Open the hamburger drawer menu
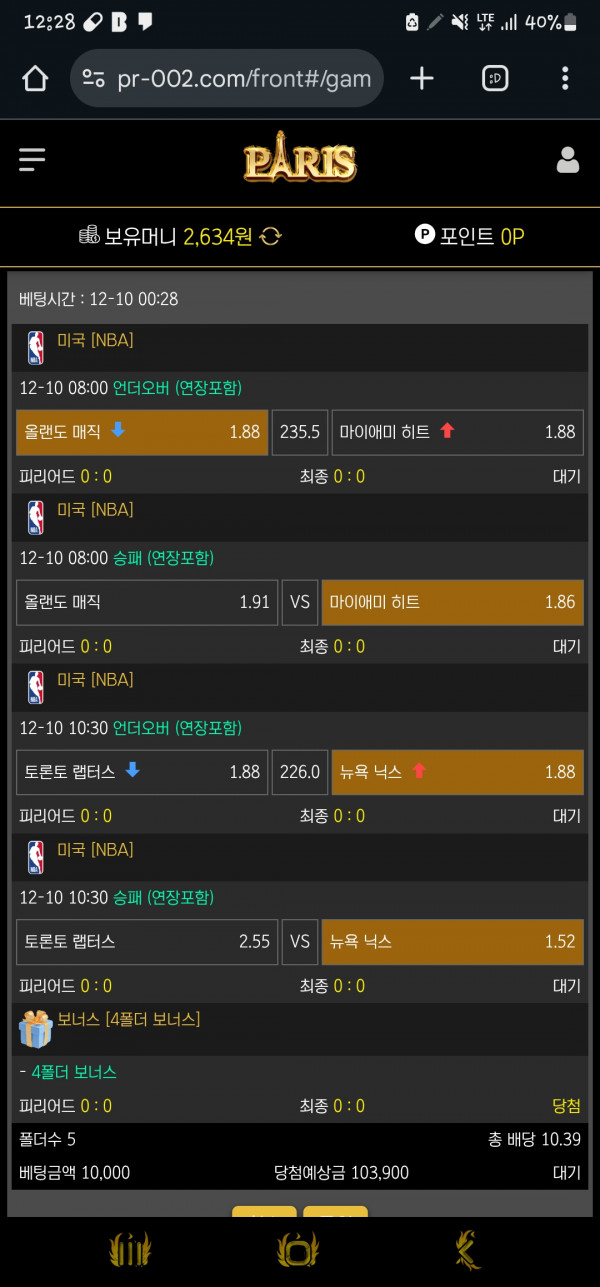 coord(32,160)
